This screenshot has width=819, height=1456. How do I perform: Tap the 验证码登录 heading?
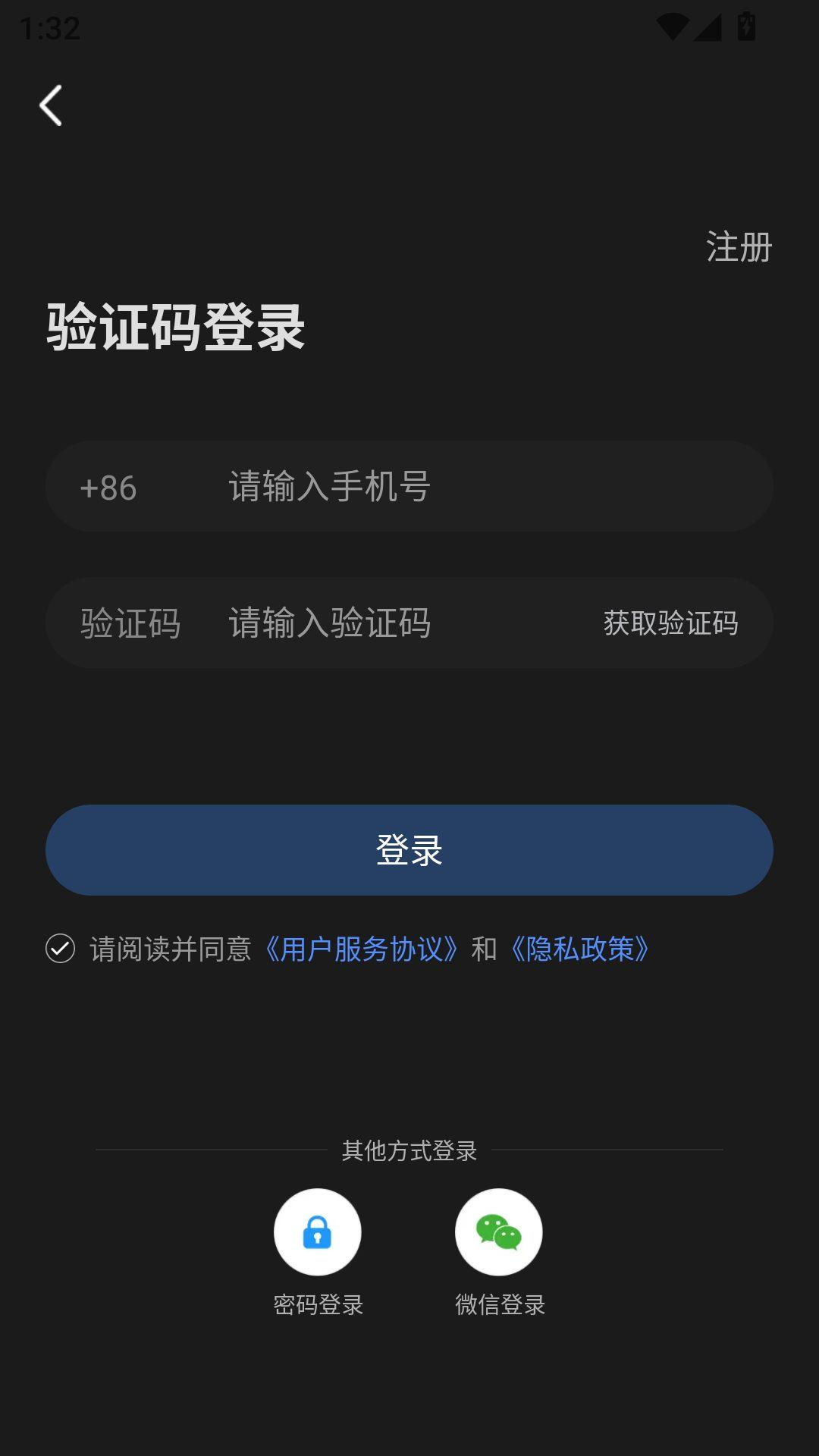point(173,326)
